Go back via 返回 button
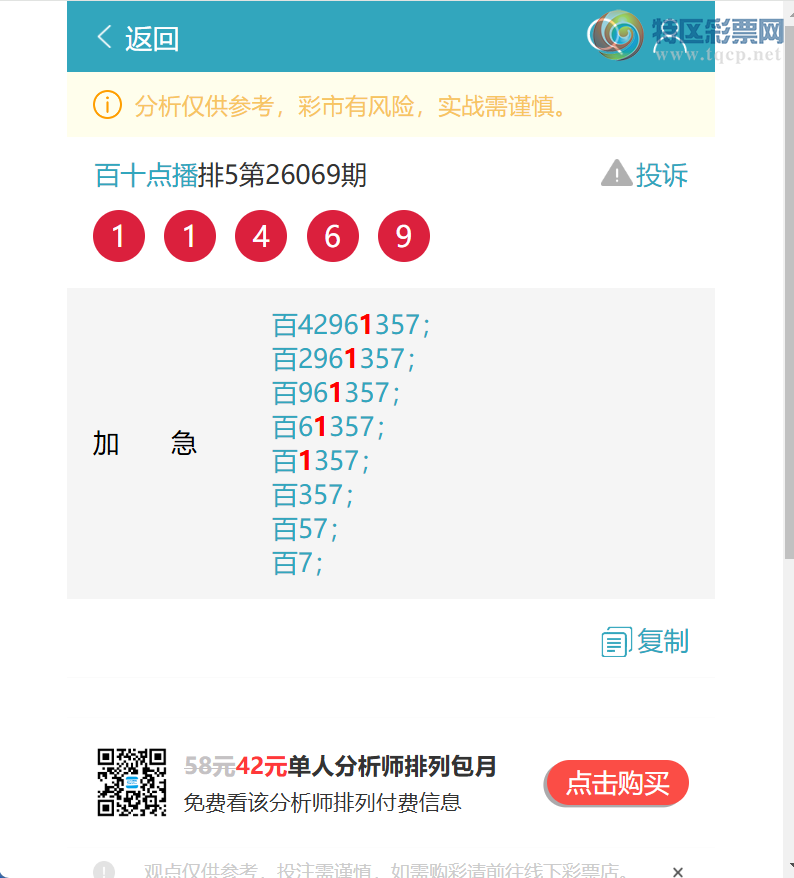The width and height of the screenshot is (794, 878). [x=137, y=39]
